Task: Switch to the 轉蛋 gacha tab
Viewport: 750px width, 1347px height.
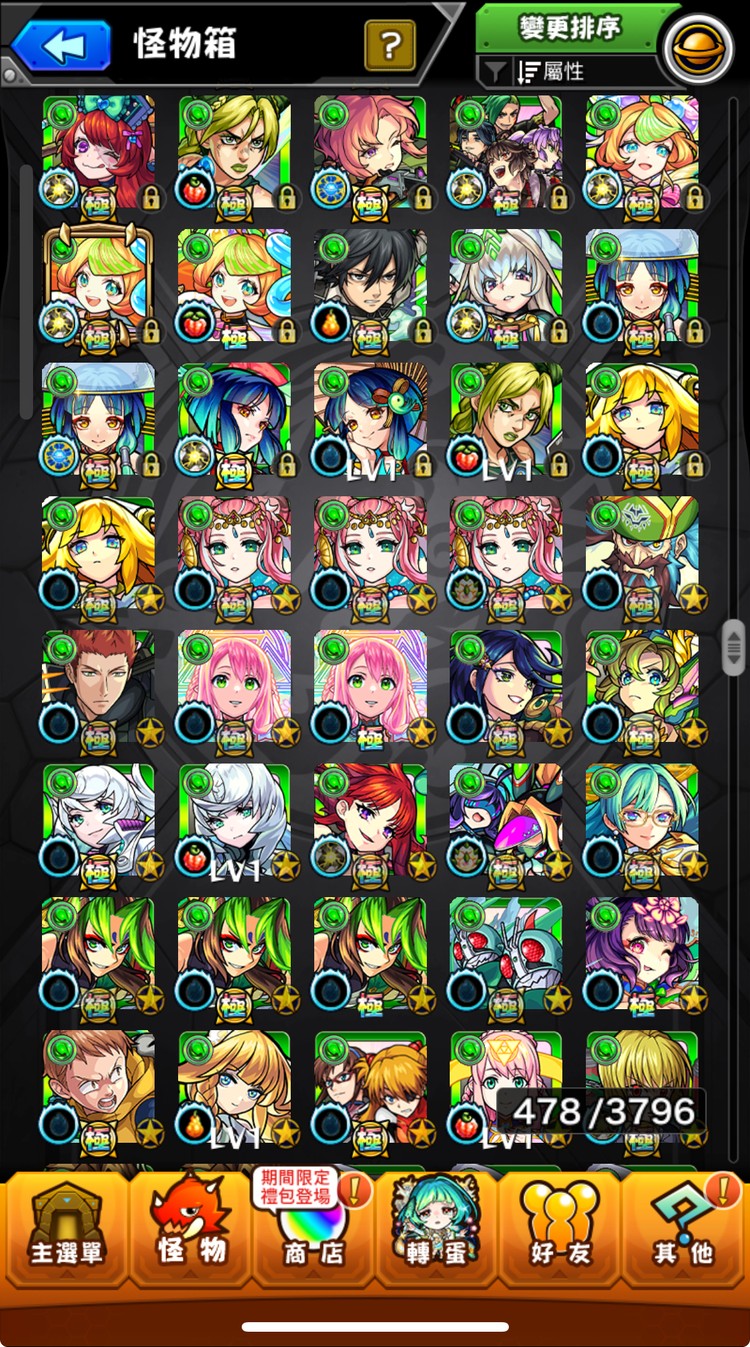Action: pyautogui.click(x=436, y=1228)
